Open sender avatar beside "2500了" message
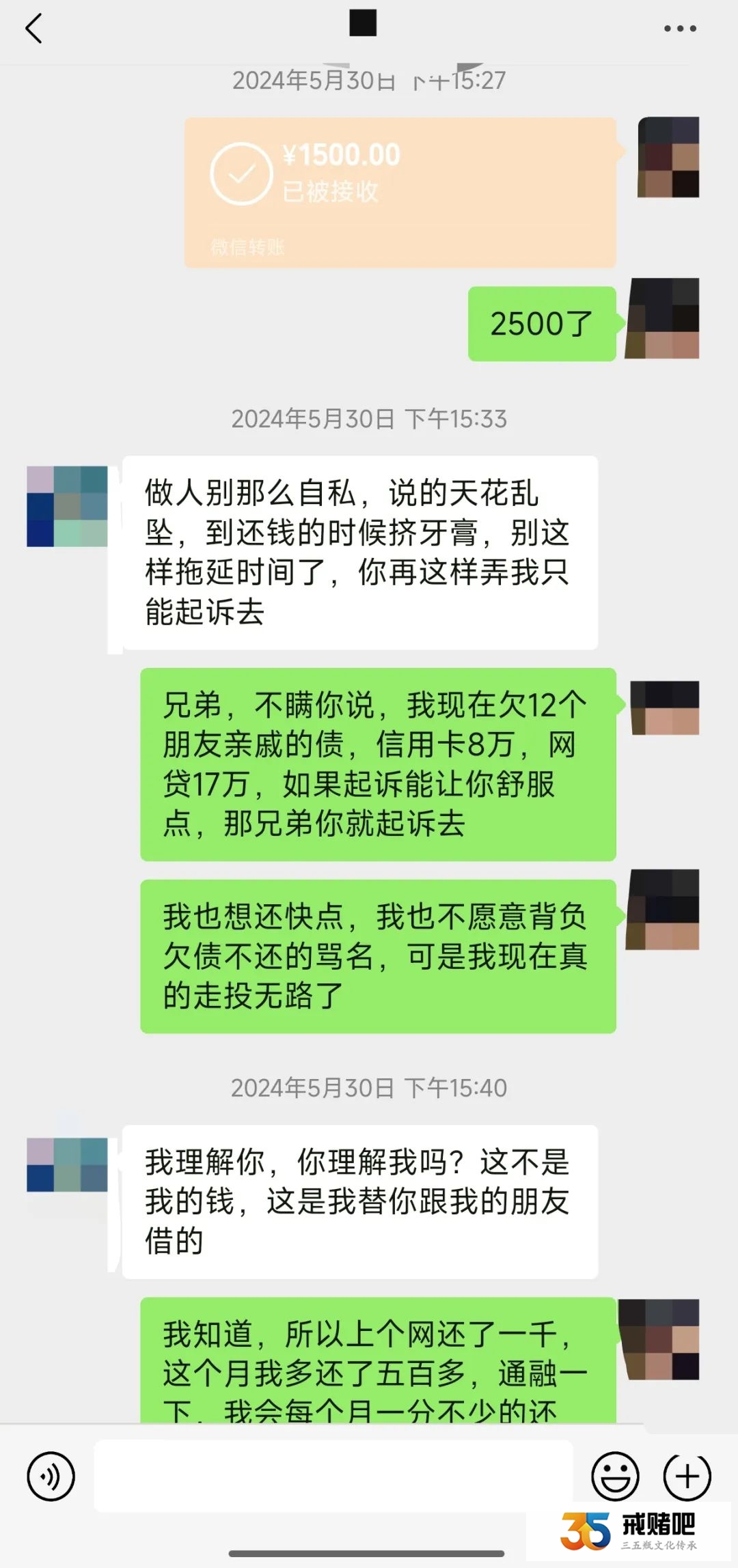The width and height of the screenshot is (738, 1568). click(x=664, y=318)
